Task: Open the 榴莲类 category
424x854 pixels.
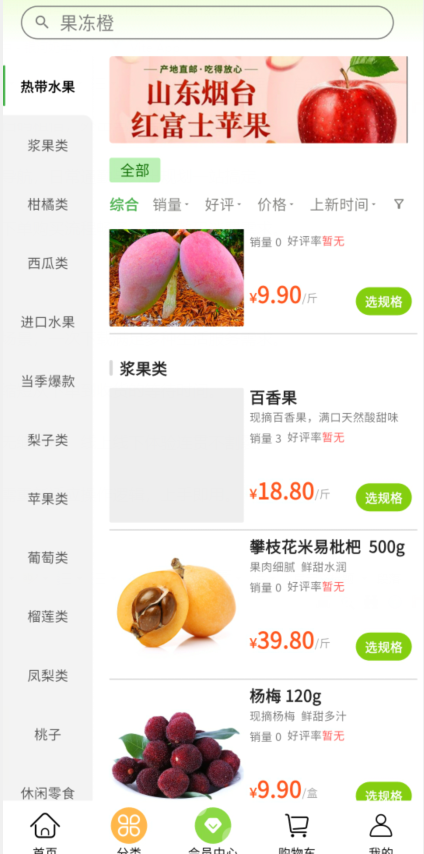Action: tap(48, 617)
